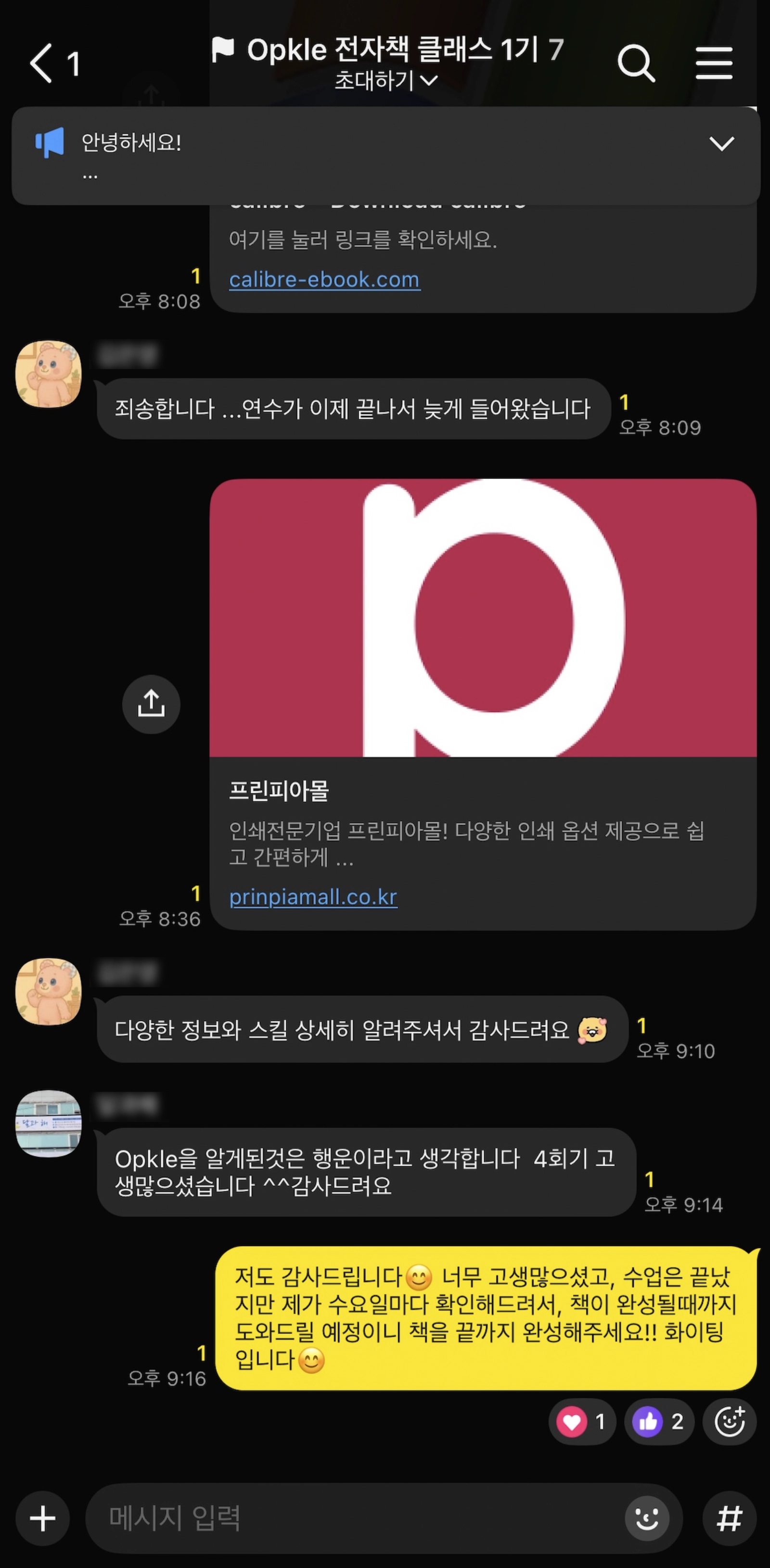Open the emoticon picker in the input field
Image resolution: width=770 pixels, height=1568 pixels.
tap(646, 1518)
